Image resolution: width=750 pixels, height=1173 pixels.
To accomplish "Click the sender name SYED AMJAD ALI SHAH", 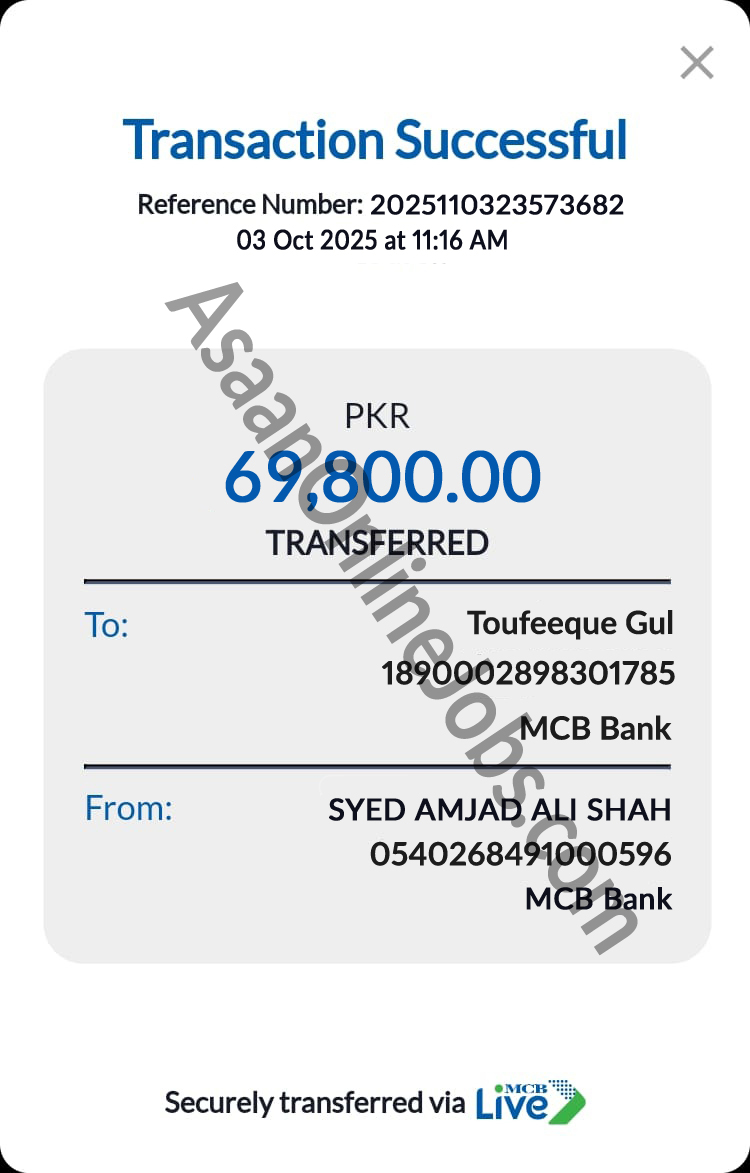I will tap(500, 810).
